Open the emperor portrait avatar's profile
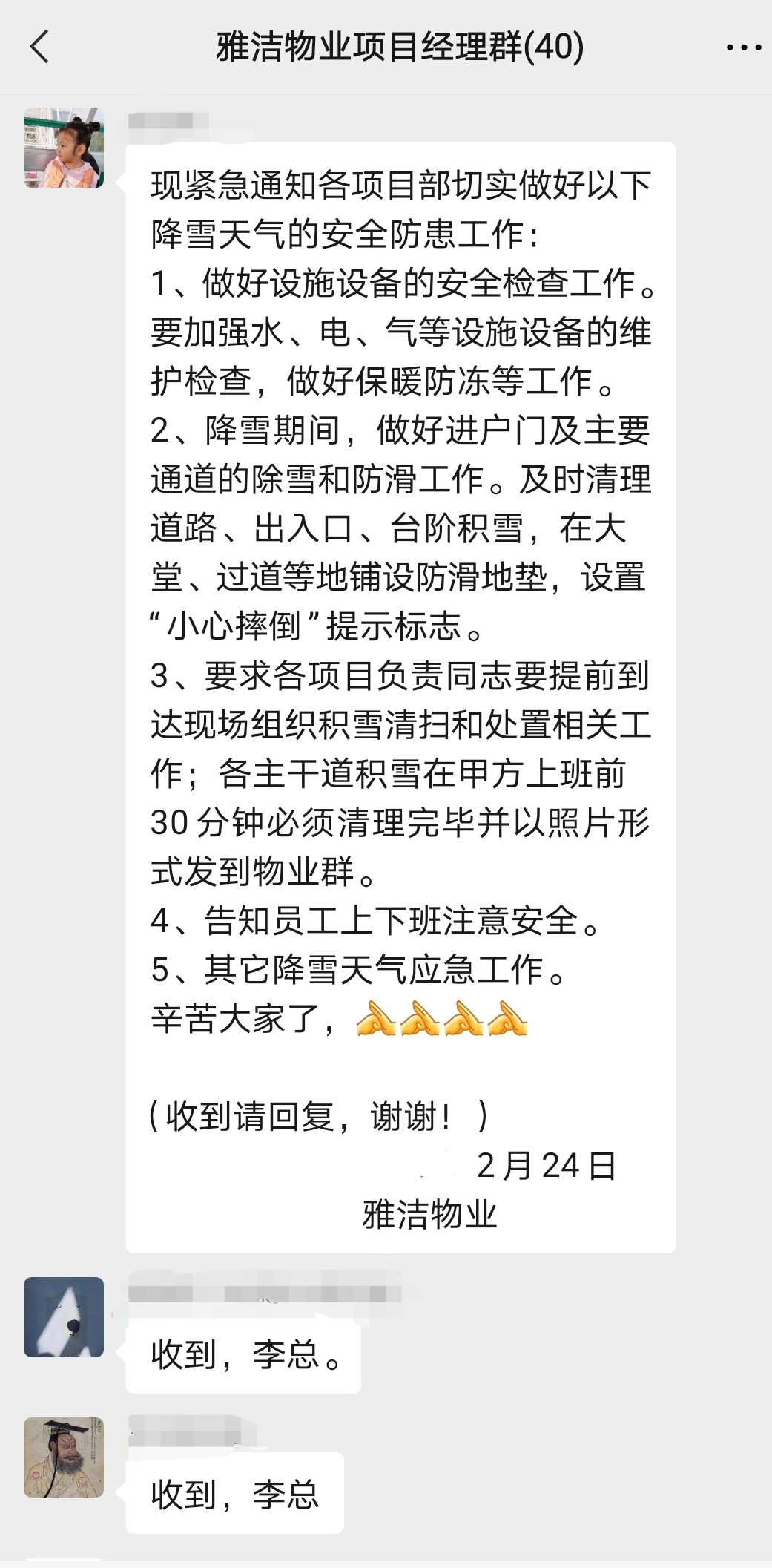 coord(64,1457)
